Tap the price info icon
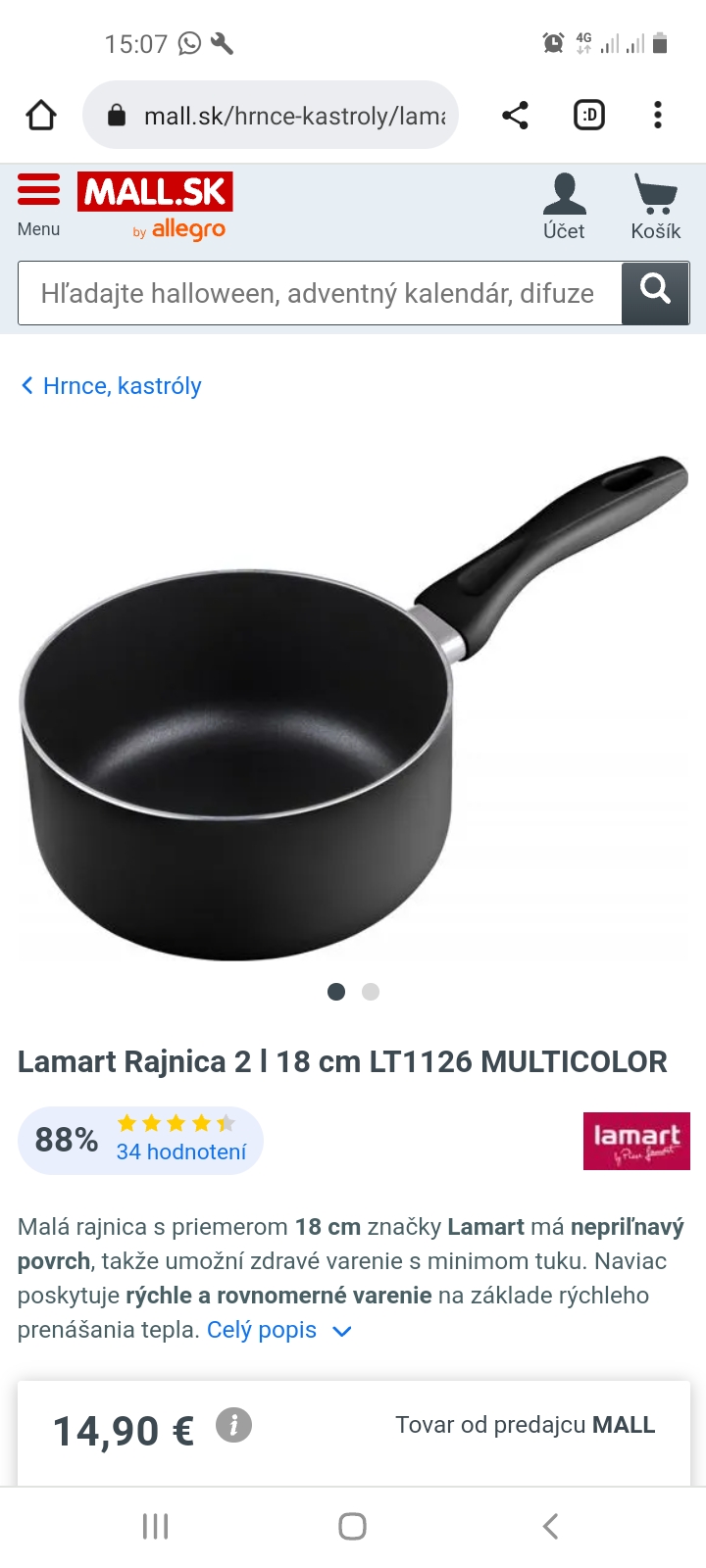Viewport: 706px width, 1568px height. 233,1424
